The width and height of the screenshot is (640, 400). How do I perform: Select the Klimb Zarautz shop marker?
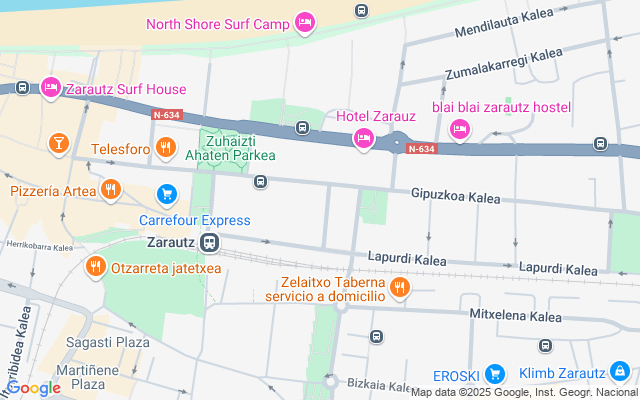620,372
